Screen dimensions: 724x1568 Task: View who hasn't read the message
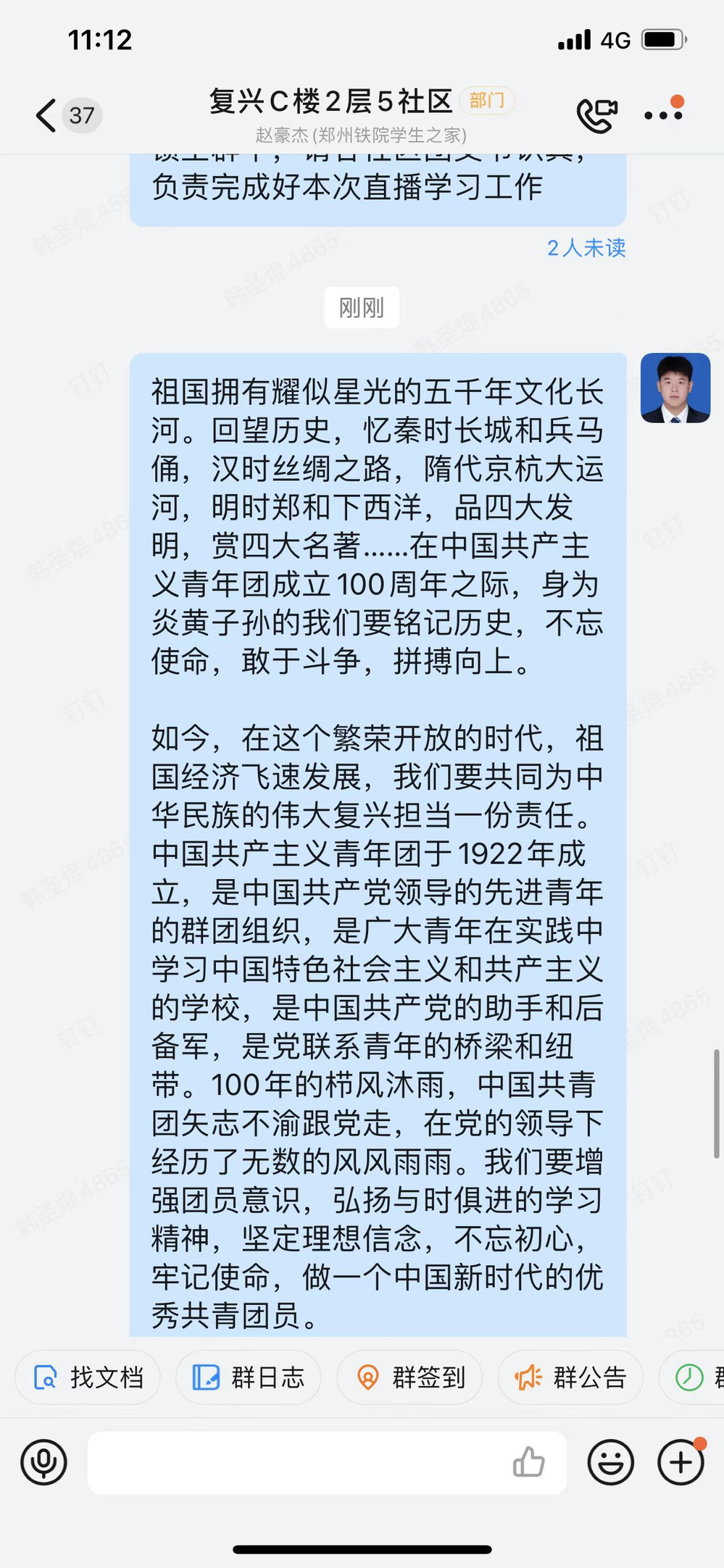(x=586, y=248)
